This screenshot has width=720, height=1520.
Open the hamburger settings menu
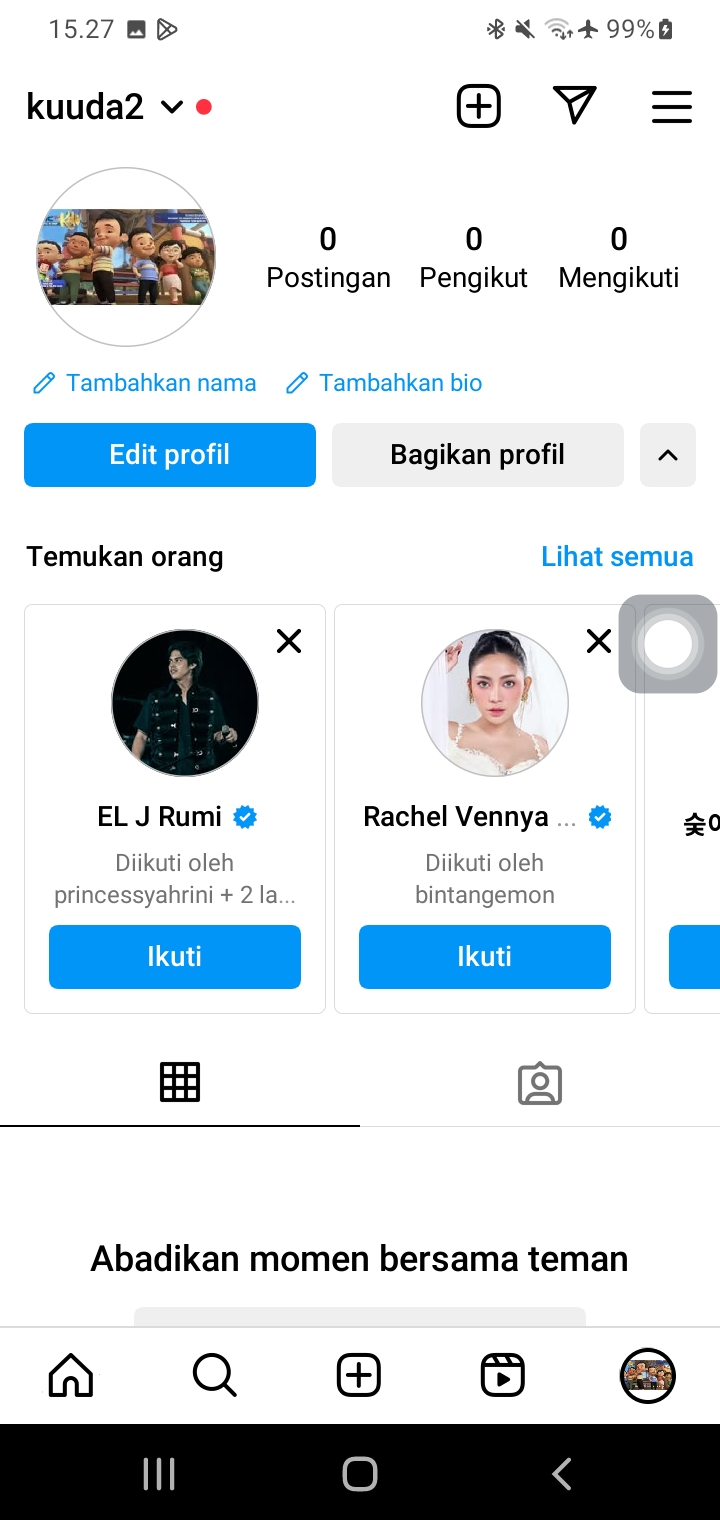[x=671, y=106]
